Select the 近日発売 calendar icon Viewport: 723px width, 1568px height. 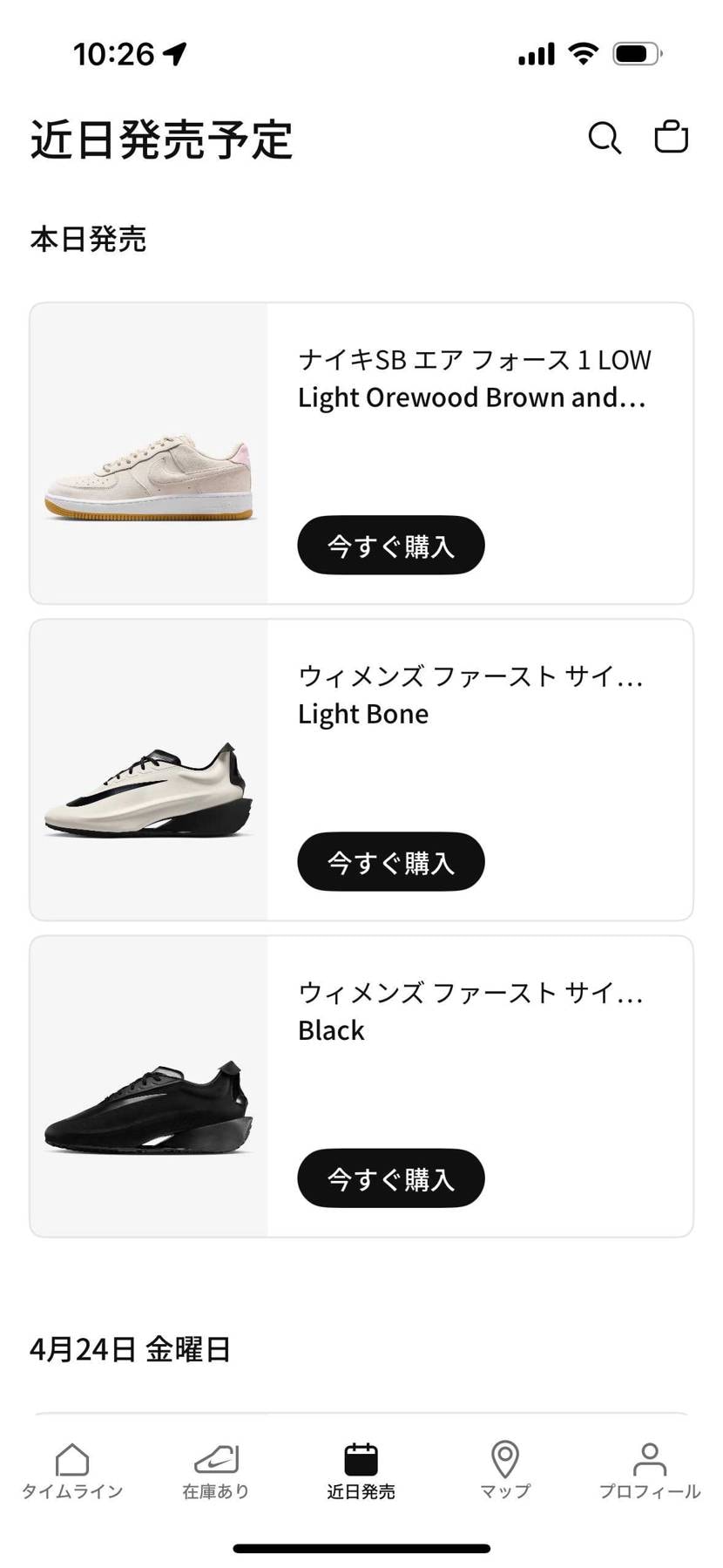361,1454
